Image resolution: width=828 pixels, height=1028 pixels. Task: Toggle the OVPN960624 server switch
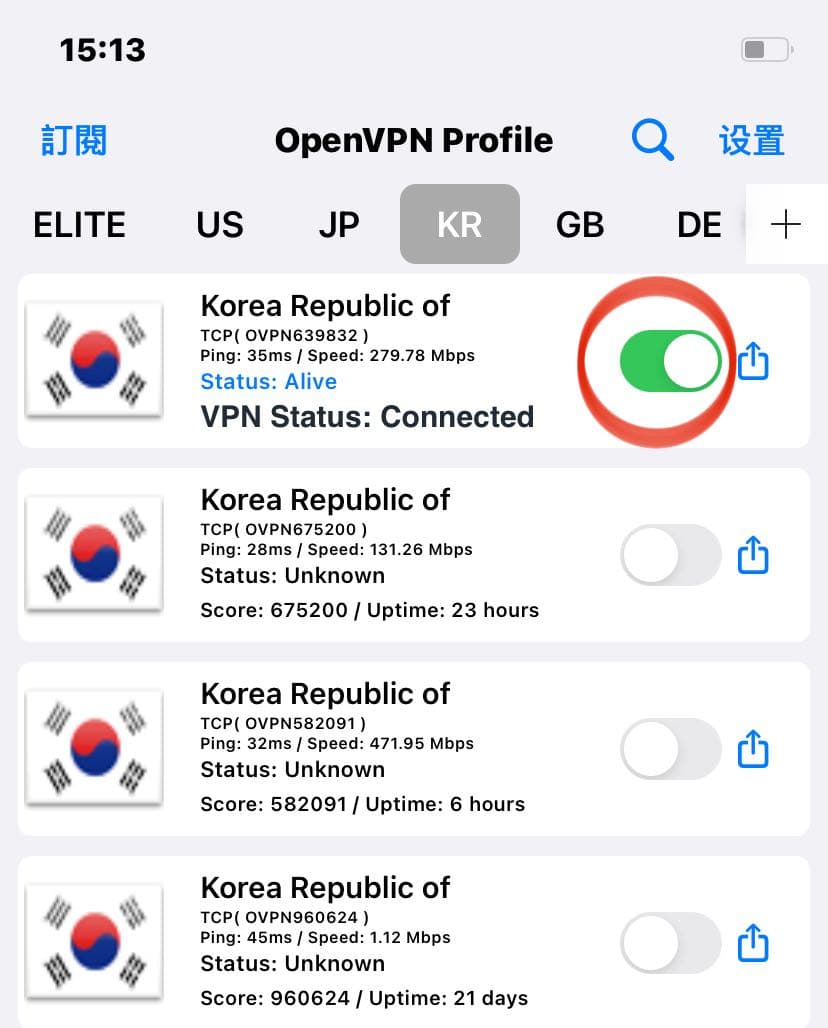coord(670,943)
